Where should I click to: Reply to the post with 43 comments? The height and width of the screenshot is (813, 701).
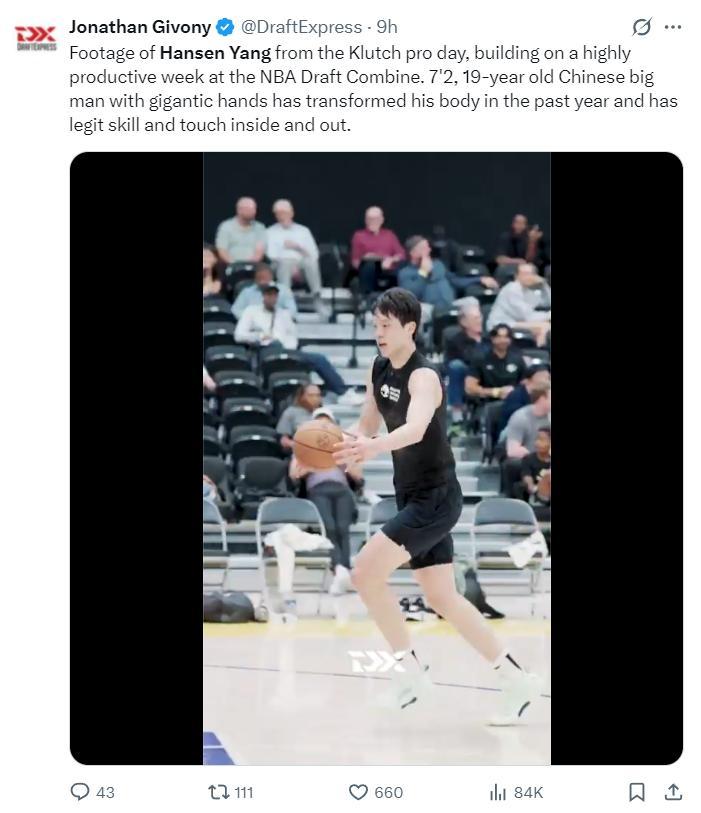pos(80,792)
